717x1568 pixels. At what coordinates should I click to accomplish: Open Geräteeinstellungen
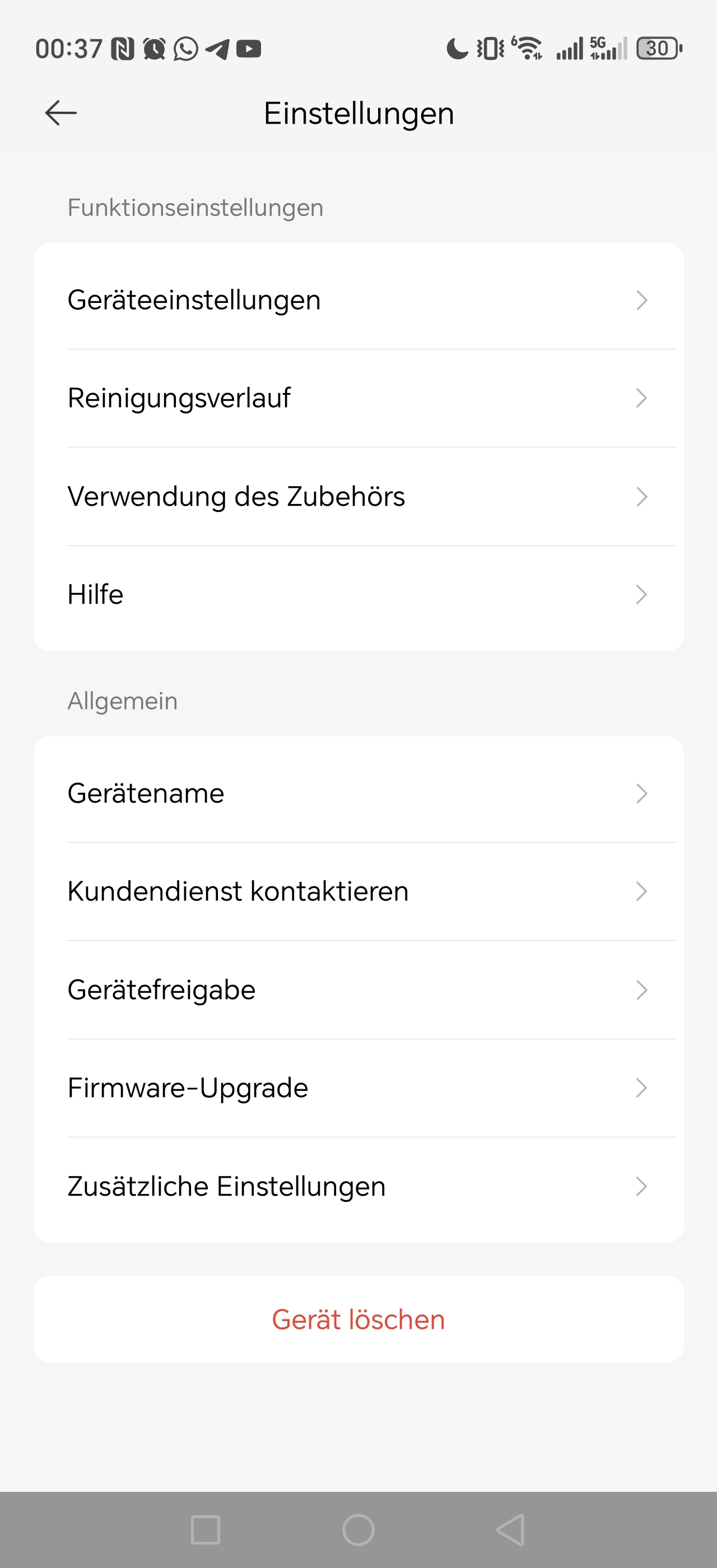coord(358,300)
